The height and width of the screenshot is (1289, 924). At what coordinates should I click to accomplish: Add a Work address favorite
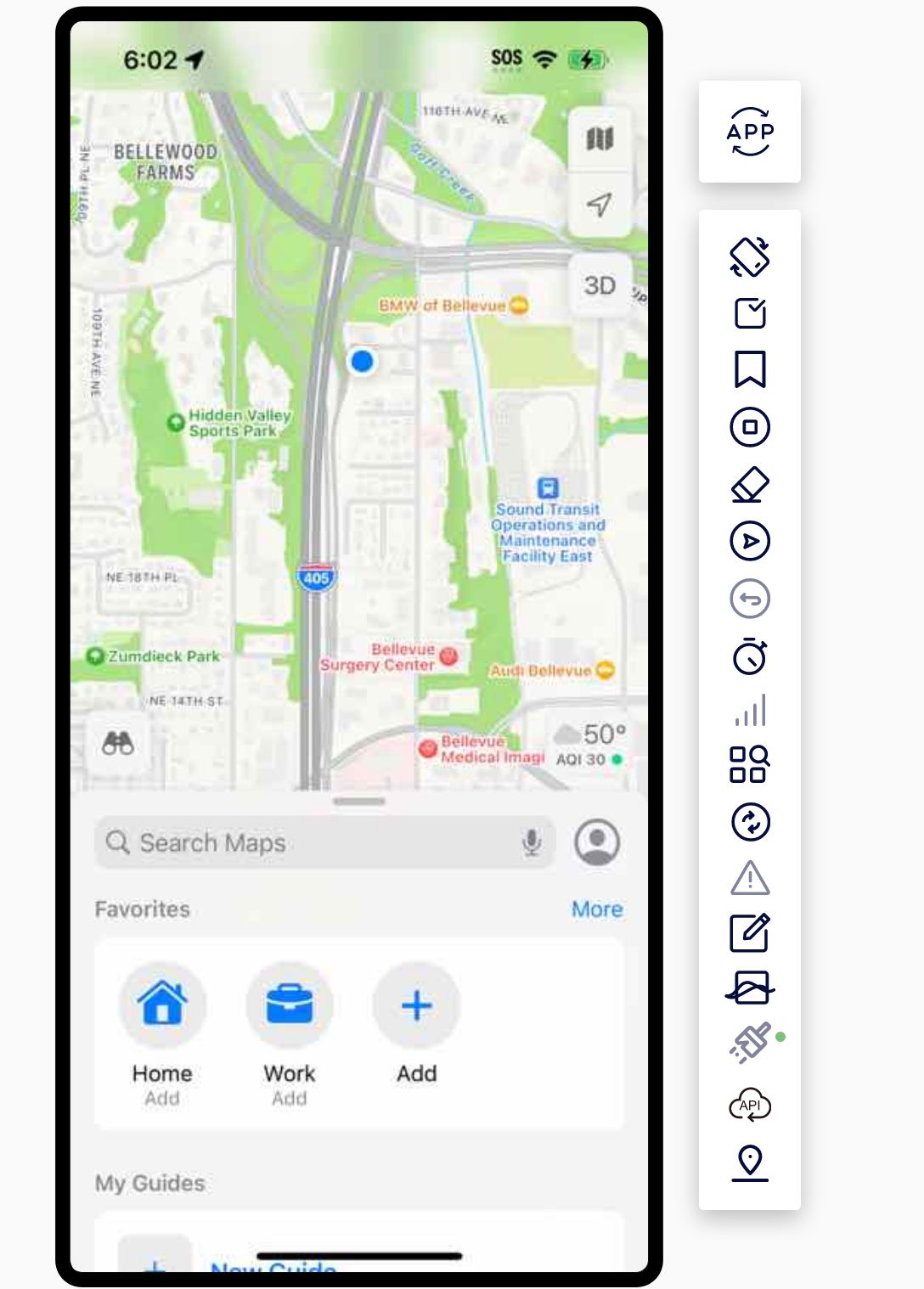pyautogui.click(x=290, y=1006)
